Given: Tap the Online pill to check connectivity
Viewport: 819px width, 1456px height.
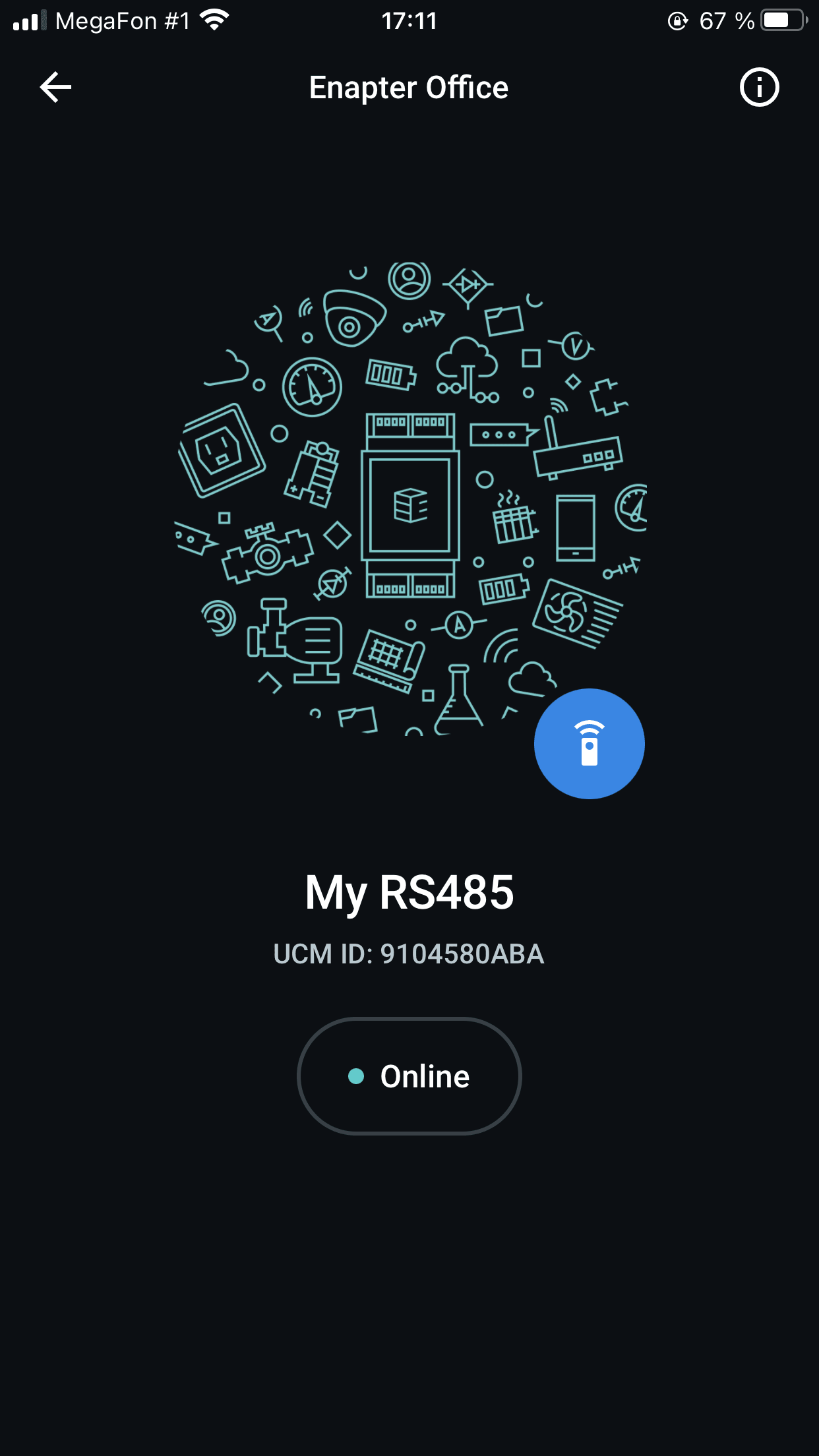Looking at the screenshot, I should 409,1076.
